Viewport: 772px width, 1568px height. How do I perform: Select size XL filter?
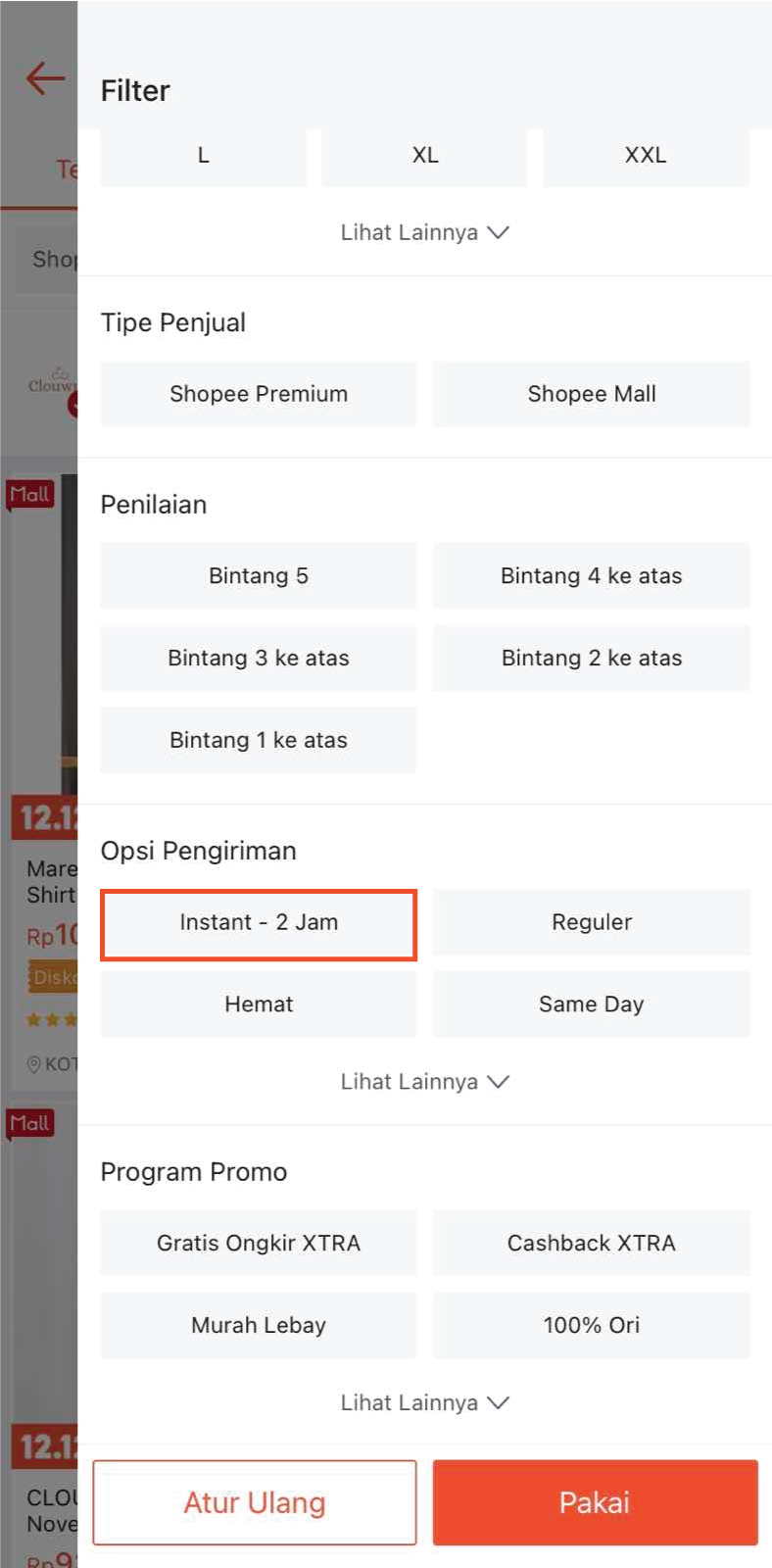coord(424,155)
